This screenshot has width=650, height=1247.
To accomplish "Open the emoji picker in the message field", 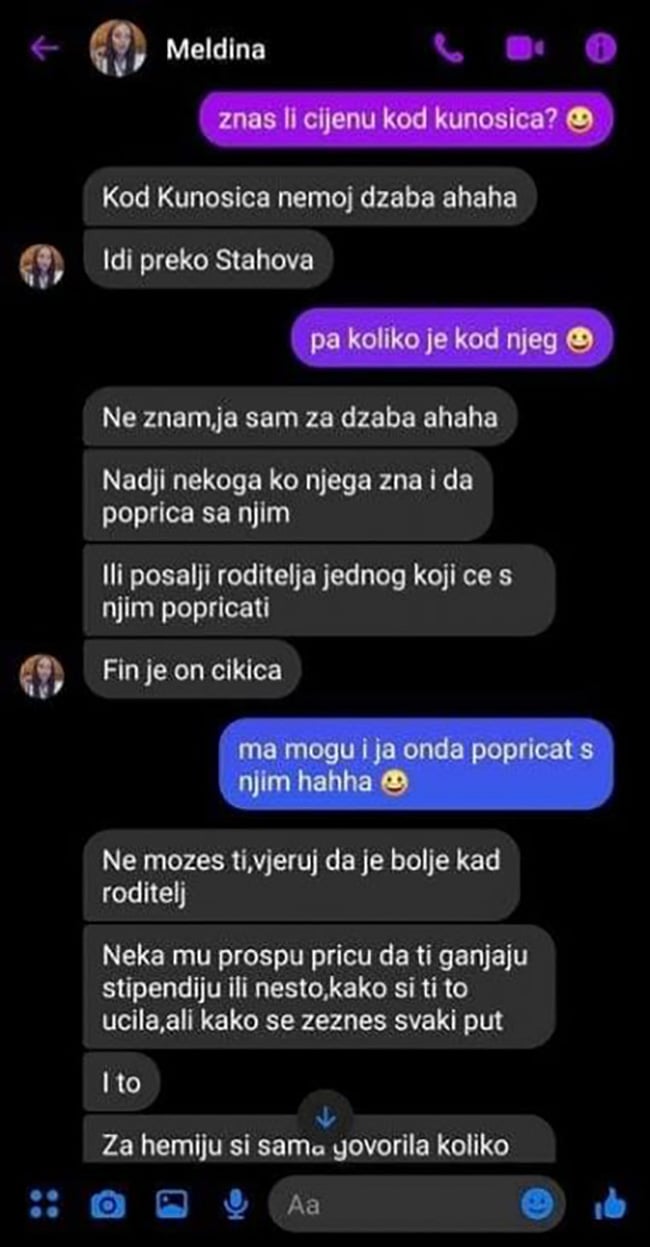I will click(x=537, y=1204).
